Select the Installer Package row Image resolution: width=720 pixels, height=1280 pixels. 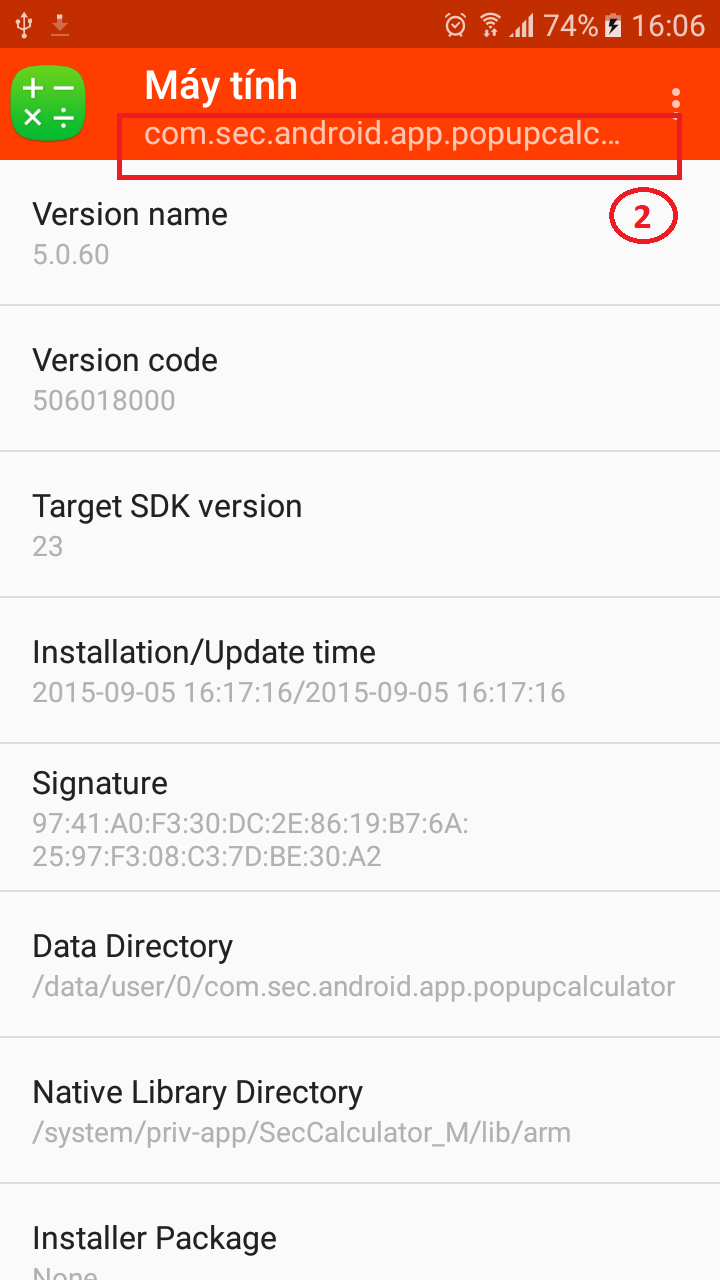pos(360,1240)
